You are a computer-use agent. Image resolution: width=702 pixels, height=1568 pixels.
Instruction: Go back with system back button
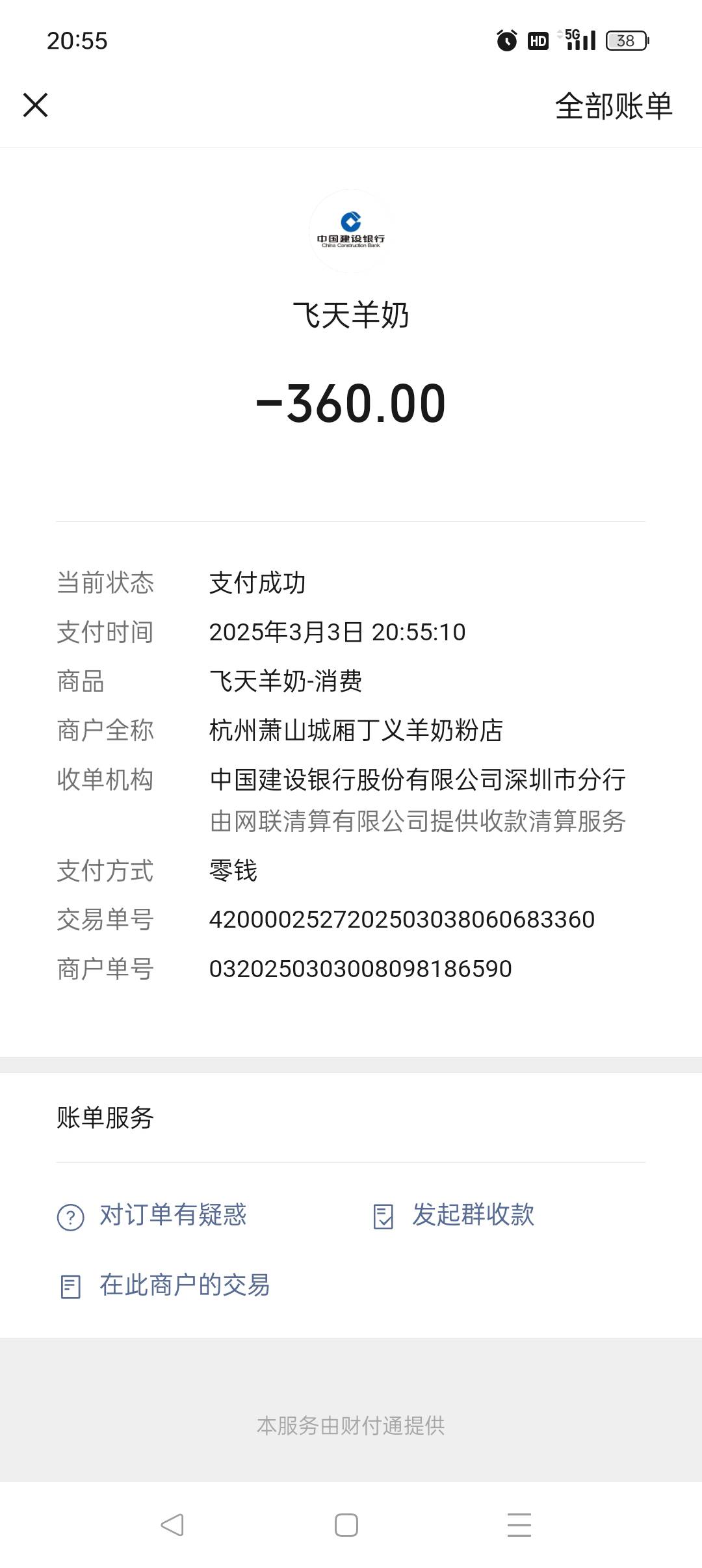[x=172, y=1524]
